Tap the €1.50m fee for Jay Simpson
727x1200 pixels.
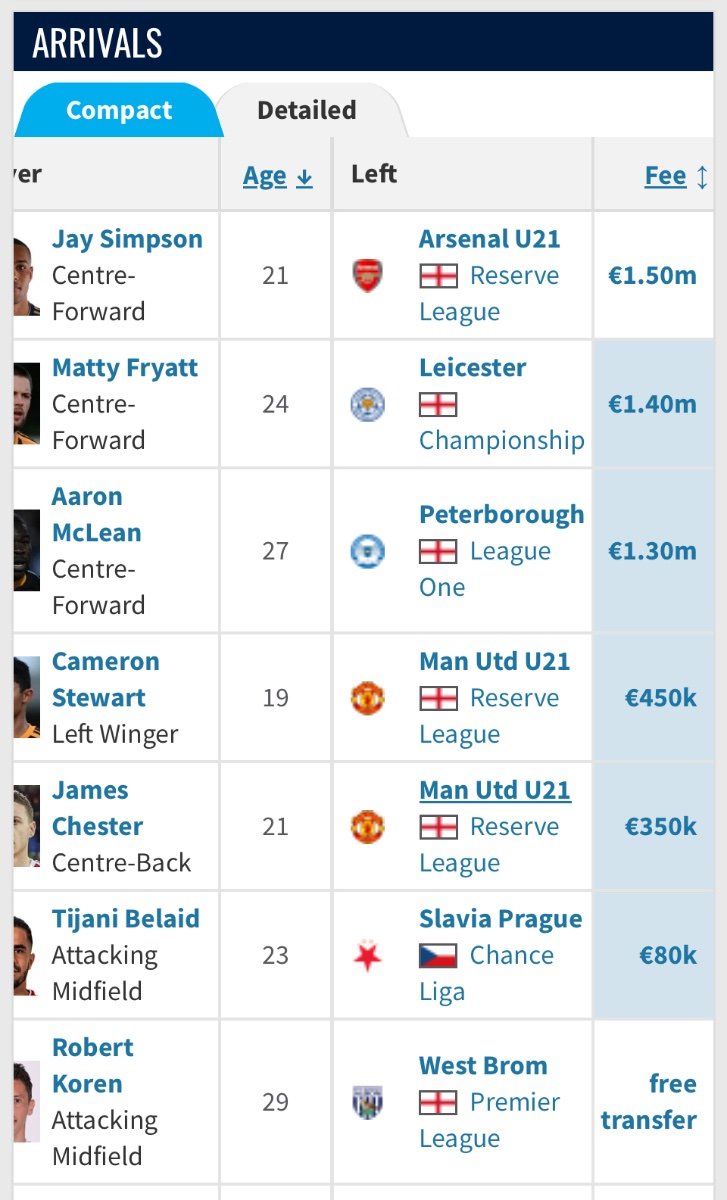click(652, 276)
